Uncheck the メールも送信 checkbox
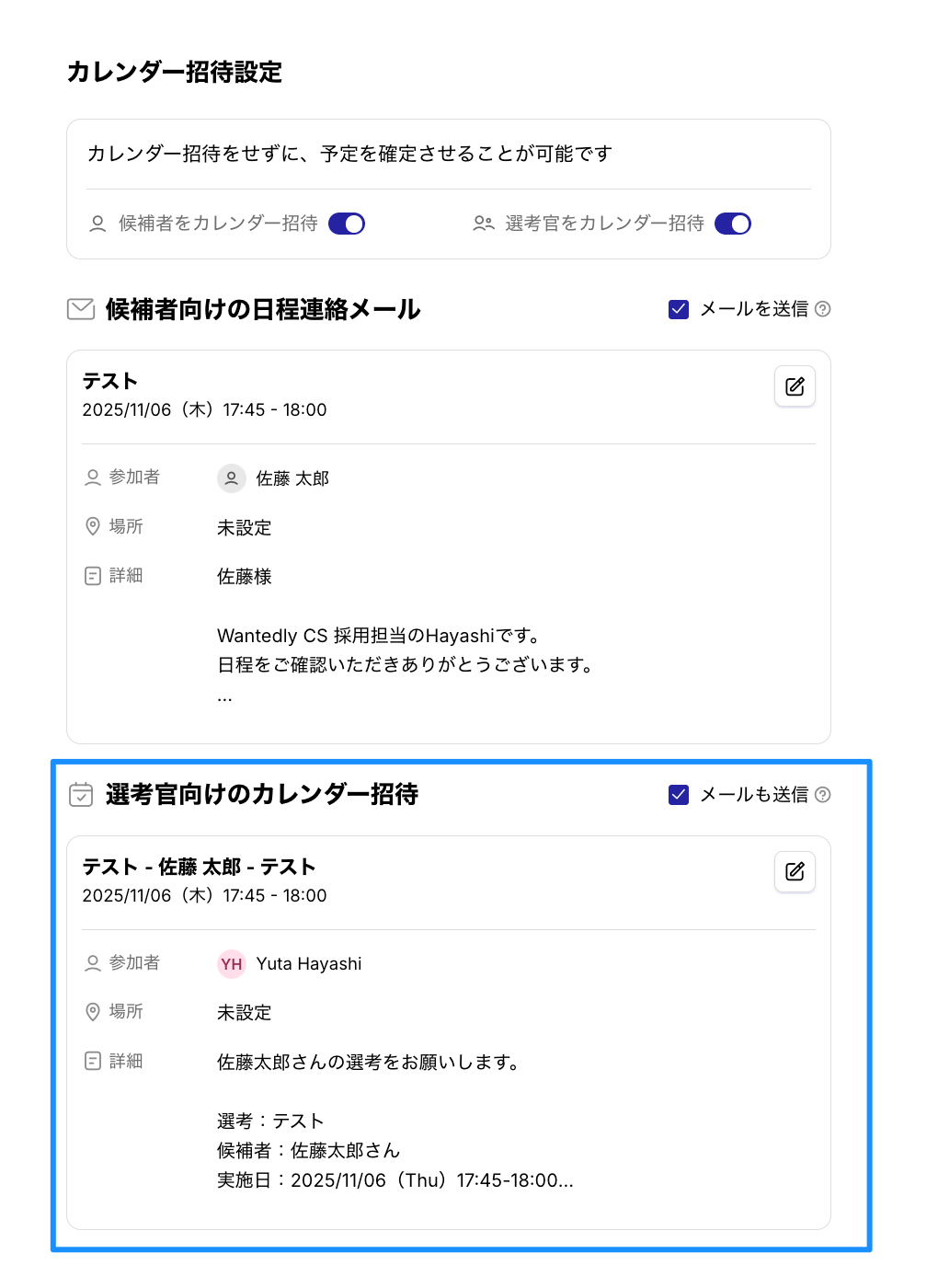This screenshot has height=1288, width=938. [x=679, y=795]
